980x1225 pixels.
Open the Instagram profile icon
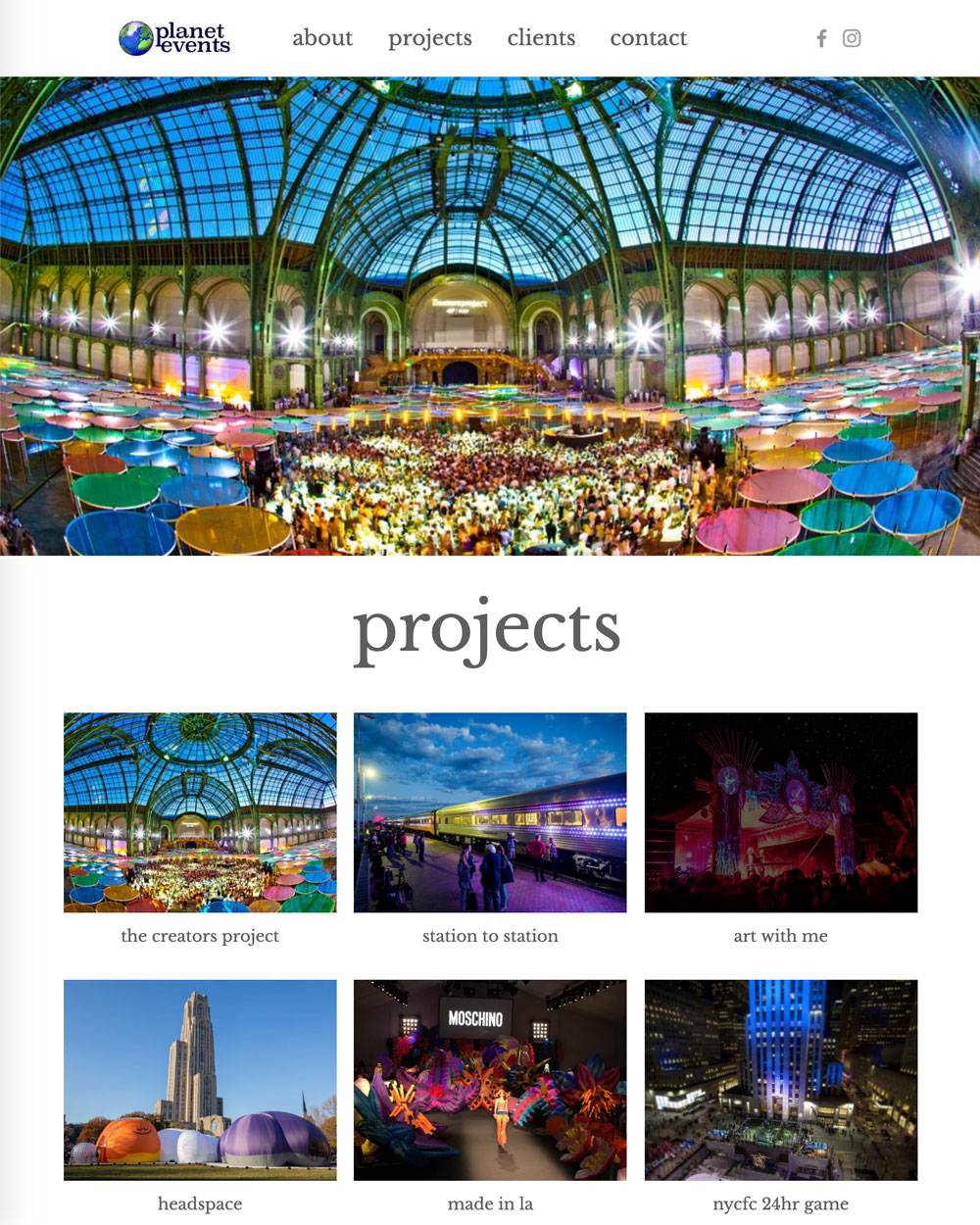852,38
